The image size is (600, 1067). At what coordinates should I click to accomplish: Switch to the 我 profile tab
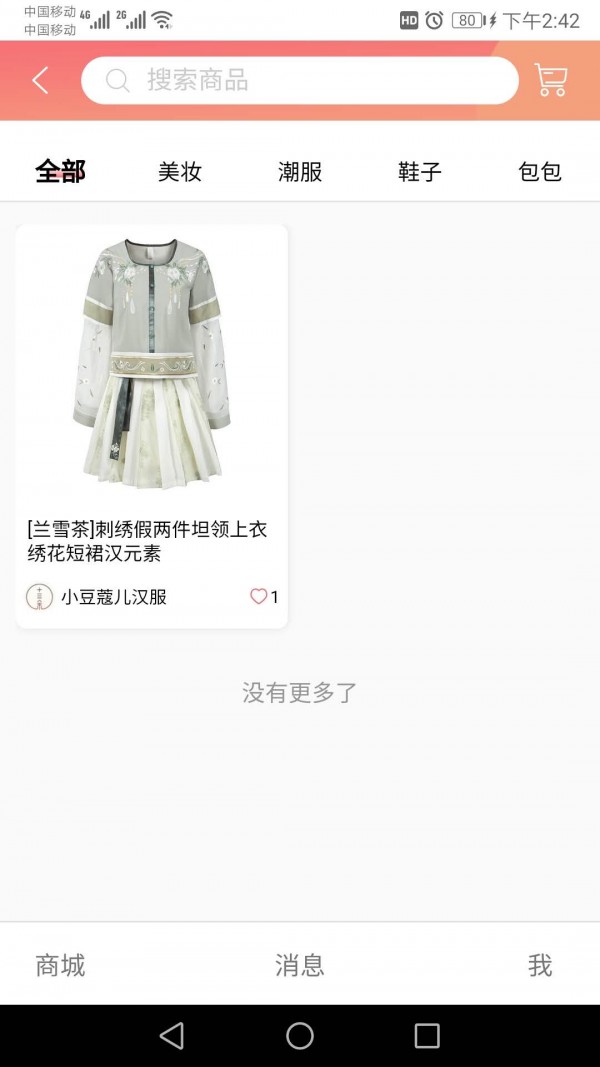tap(540, 965)
